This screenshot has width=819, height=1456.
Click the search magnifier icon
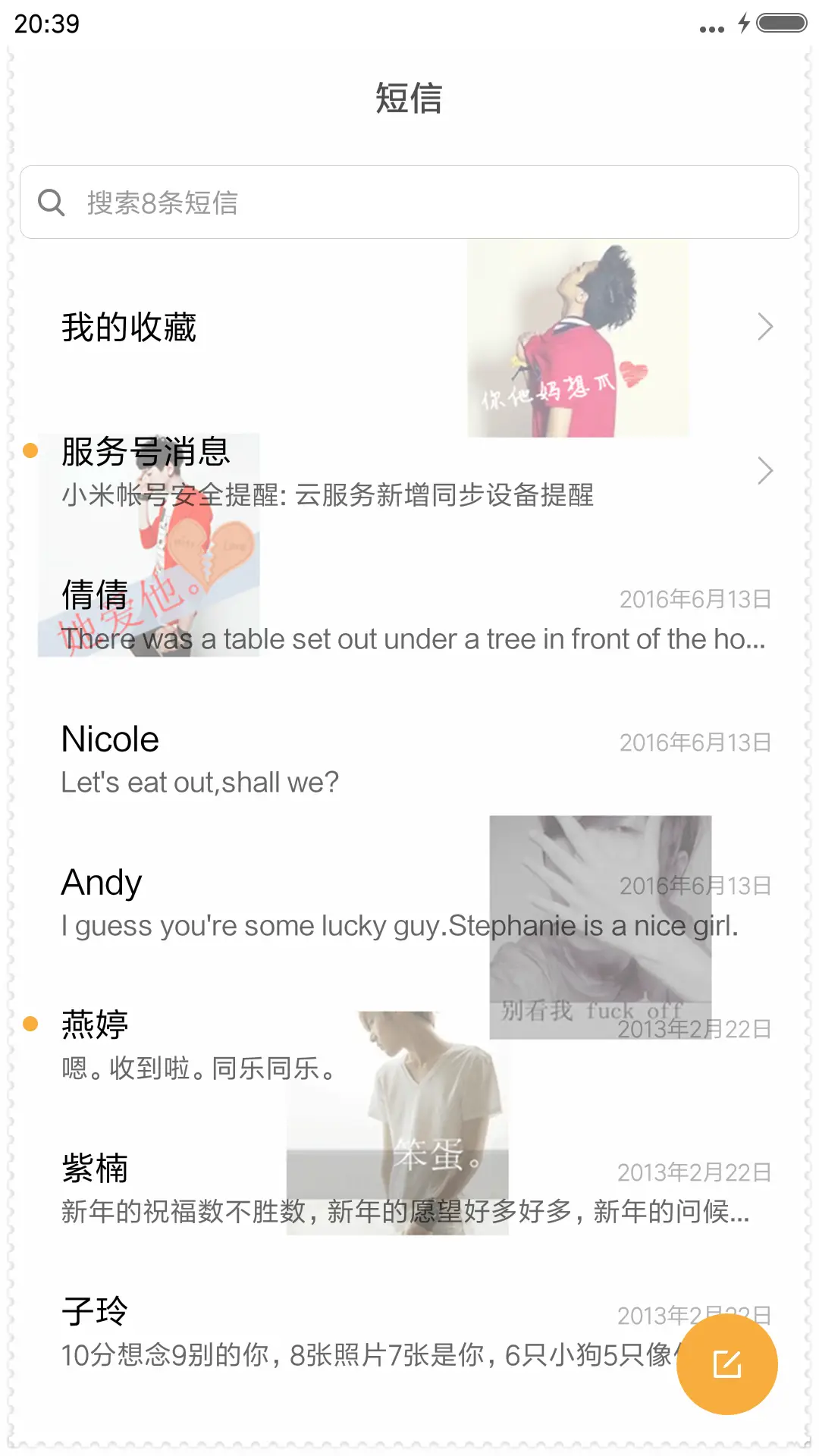click(51, 202)
